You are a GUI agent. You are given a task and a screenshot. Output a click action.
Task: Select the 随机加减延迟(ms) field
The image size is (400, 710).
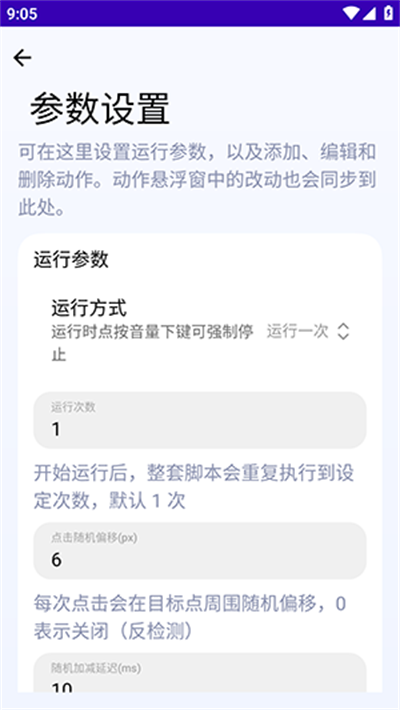click(200, 673)
